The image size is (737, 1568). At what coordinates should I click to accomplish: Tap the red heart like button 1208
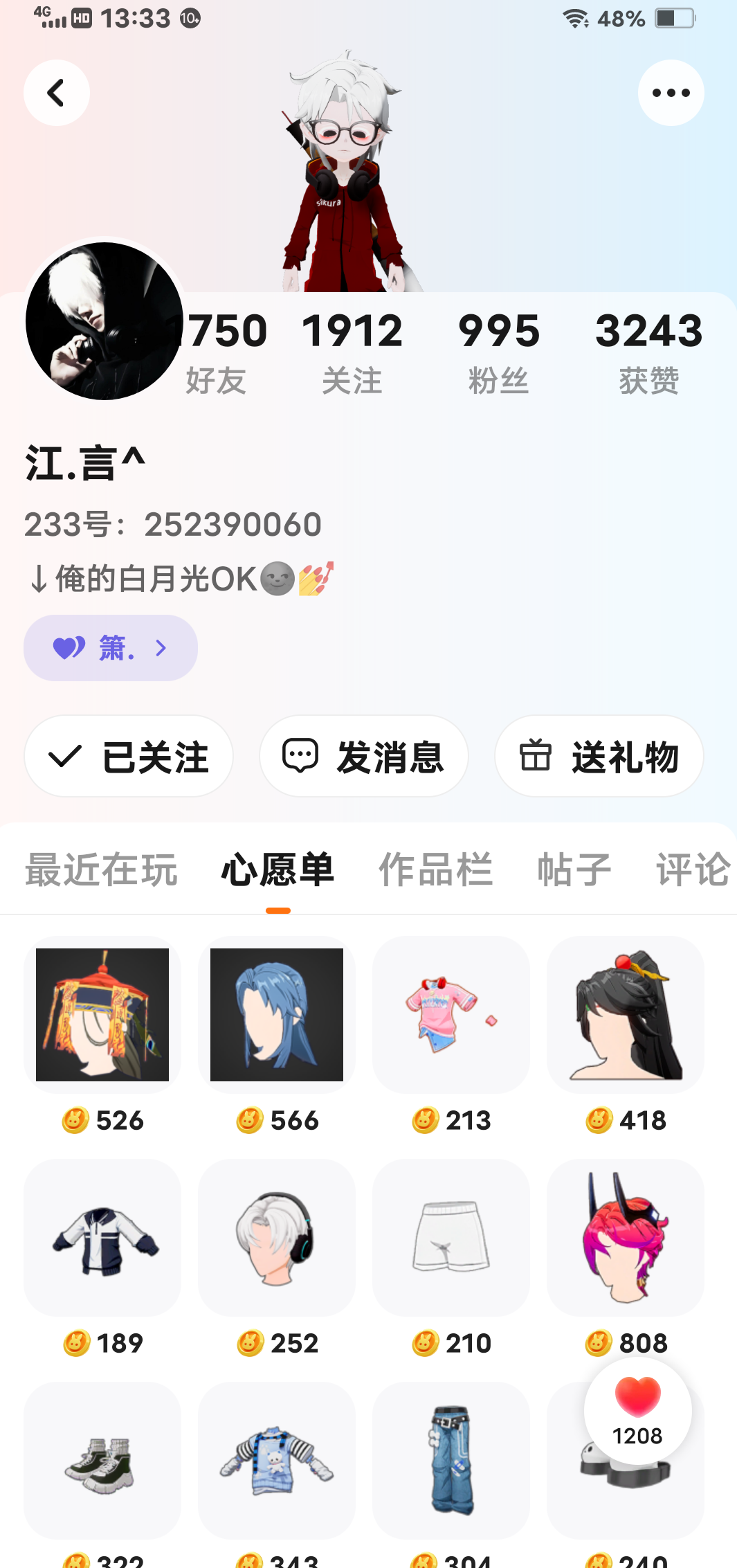pyautogui.click(x=637, y=1409)
